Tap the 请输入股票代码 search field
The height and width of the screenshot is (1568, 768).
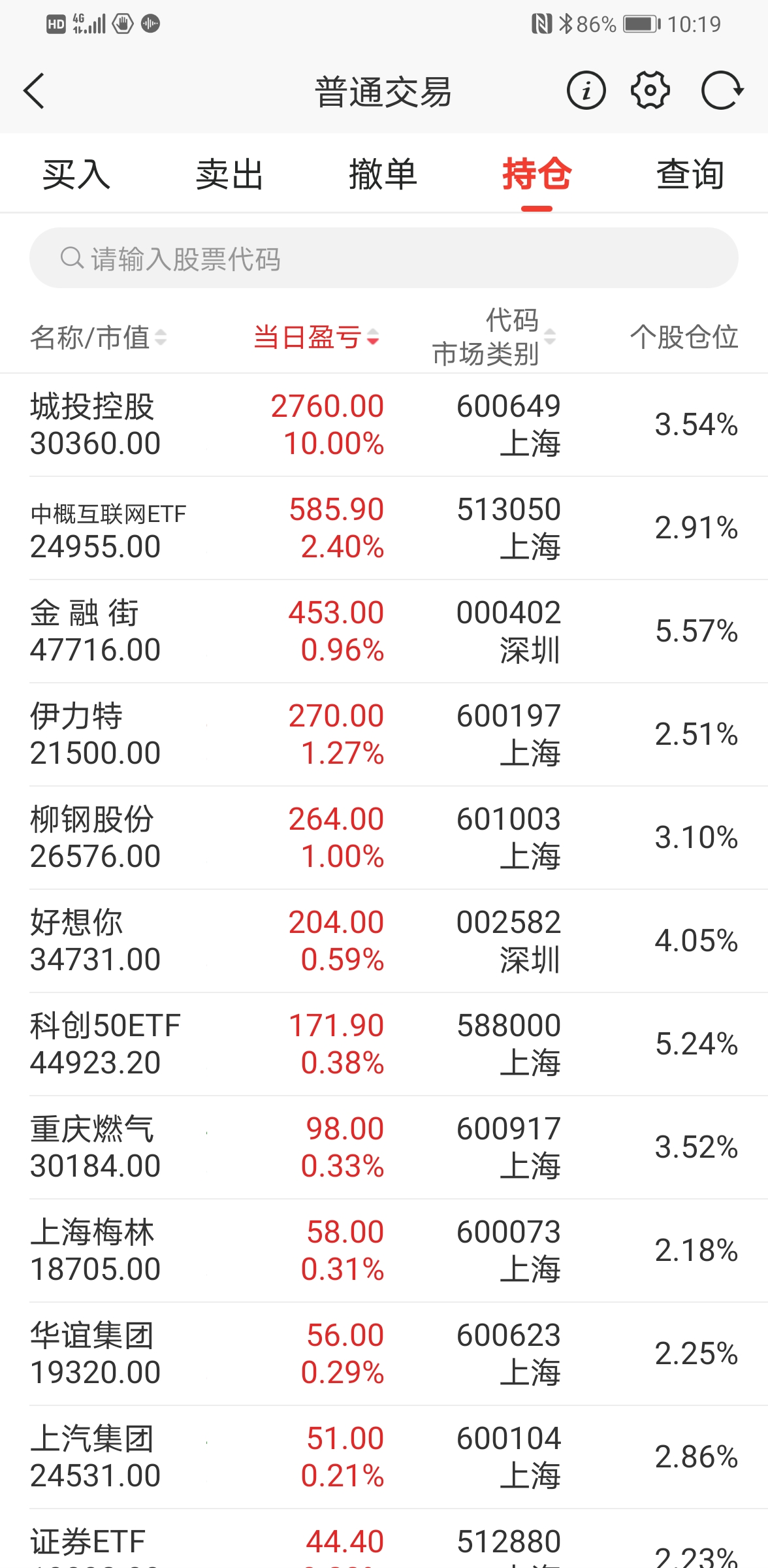384,258
